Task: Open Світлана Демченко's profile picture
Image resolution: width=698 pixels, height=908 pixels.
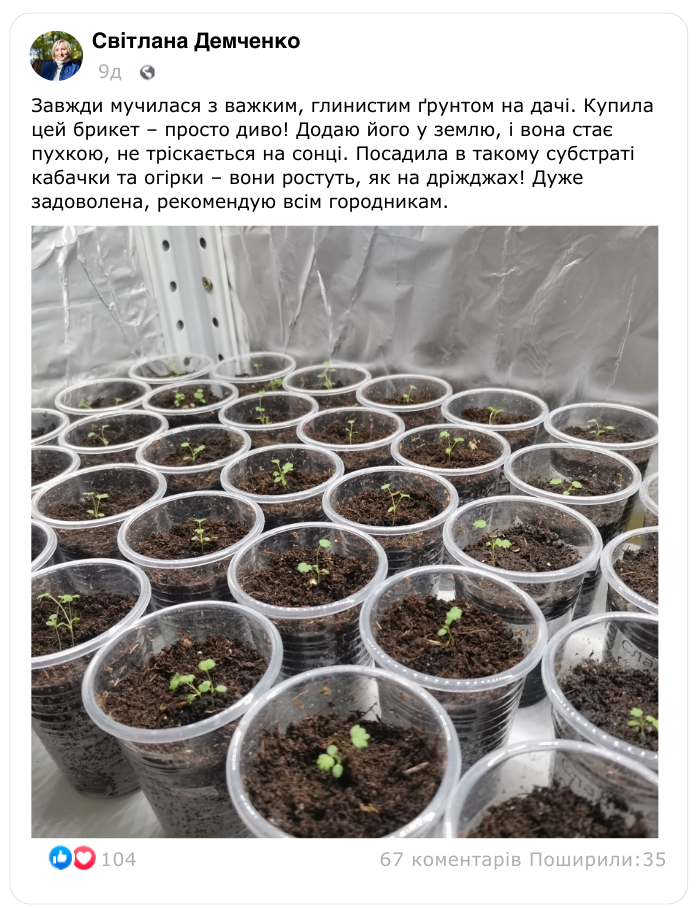Action: click(56, 56)
